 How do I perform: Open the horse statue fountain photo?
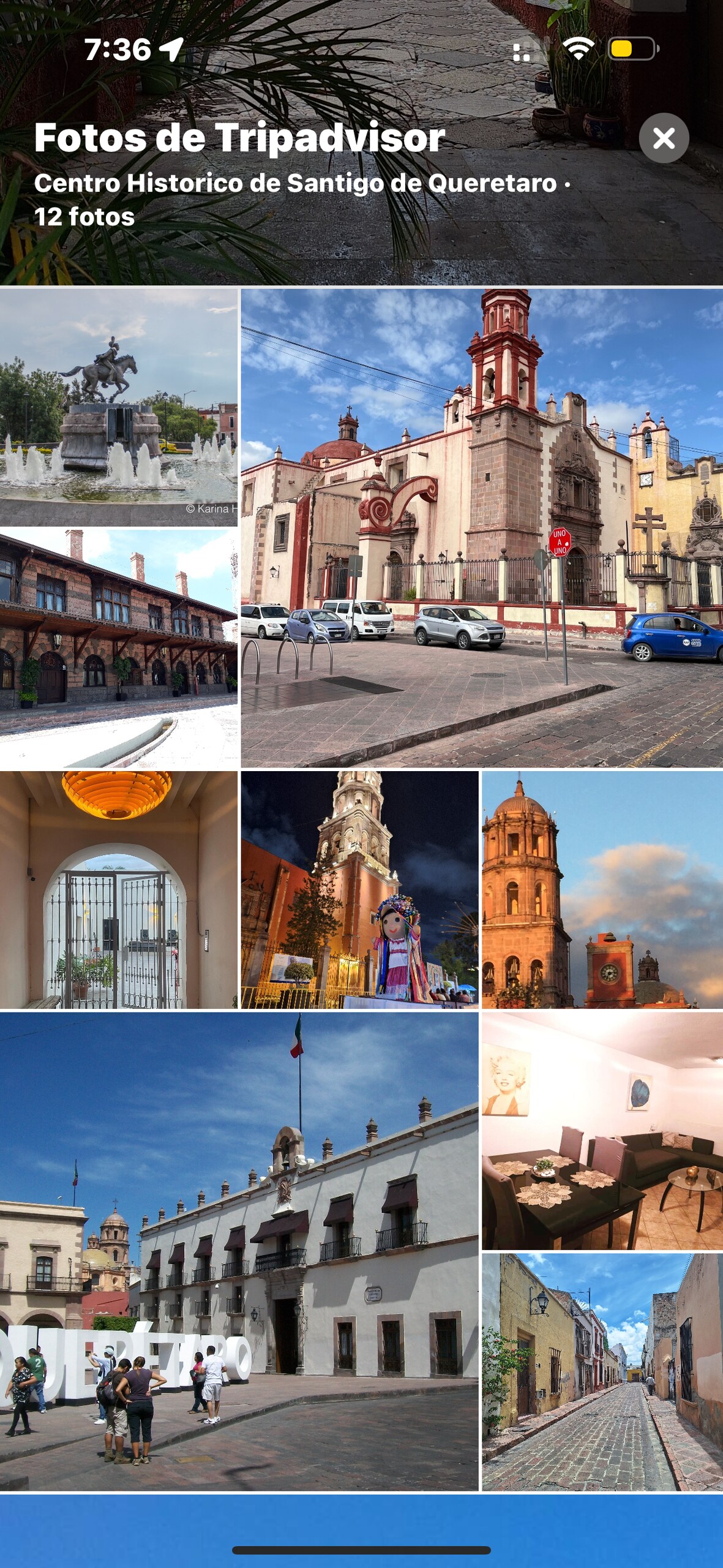pos(119,407)
